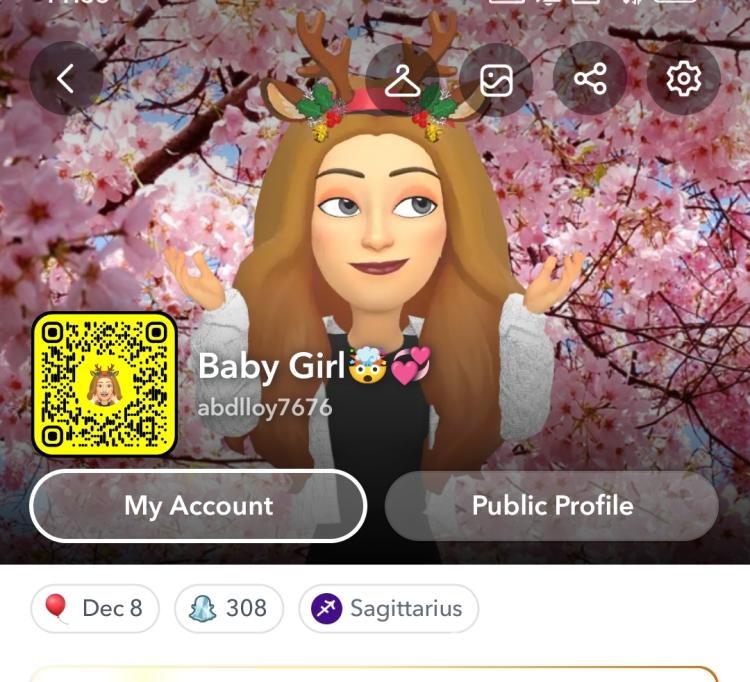Open settings gear
Image resolution: width=750 pixels, height=682 pixels.
coord(683,79)
